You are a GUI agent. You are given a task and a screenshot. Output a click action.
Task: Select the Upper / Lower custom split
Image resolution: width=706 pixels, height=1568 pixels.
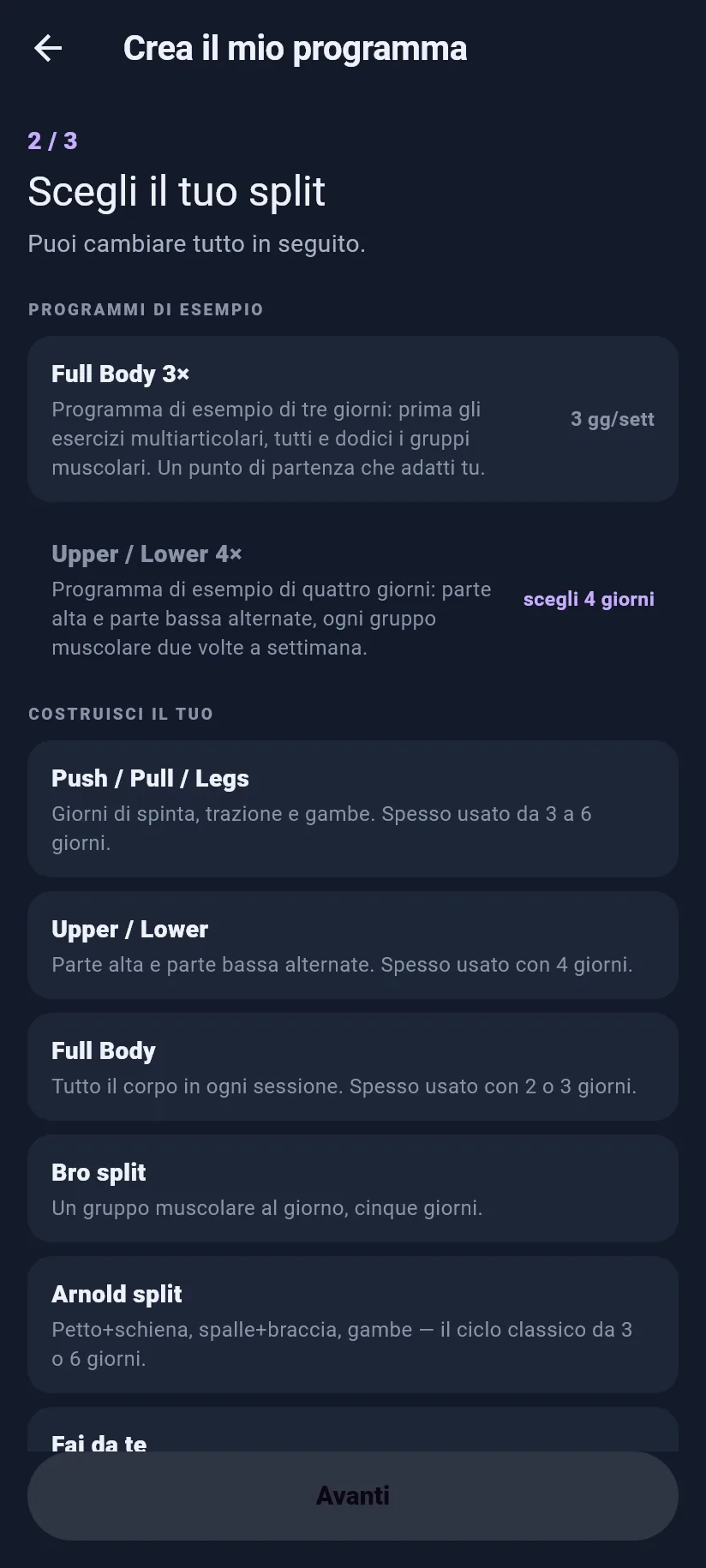coord(353,945)
